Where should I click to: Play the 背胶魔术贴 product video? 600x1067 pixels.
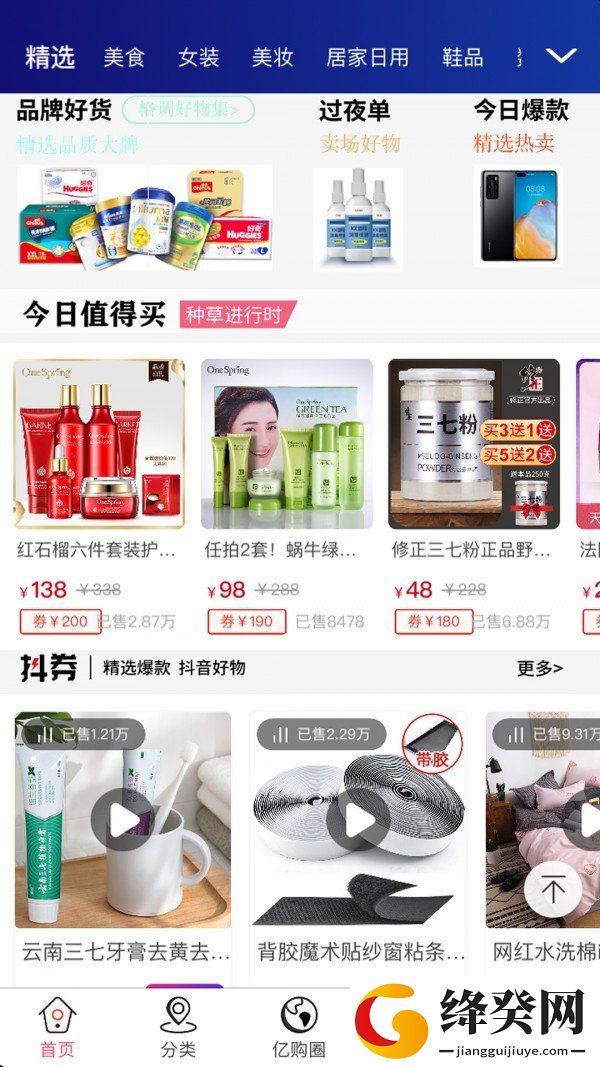pos(359,821)
